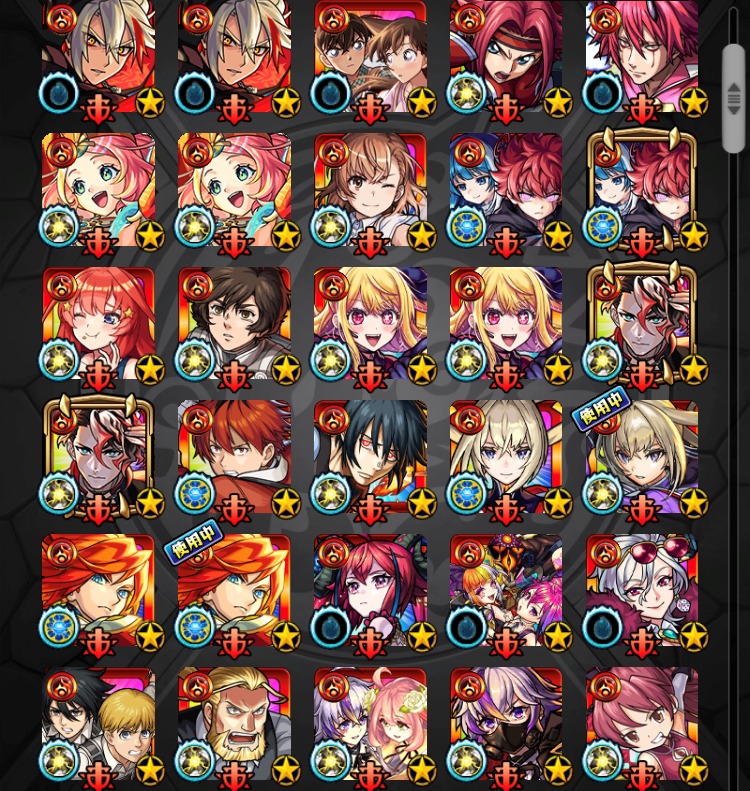Select the gold-framed blue and red-haired duo

[x=642, y=192]
